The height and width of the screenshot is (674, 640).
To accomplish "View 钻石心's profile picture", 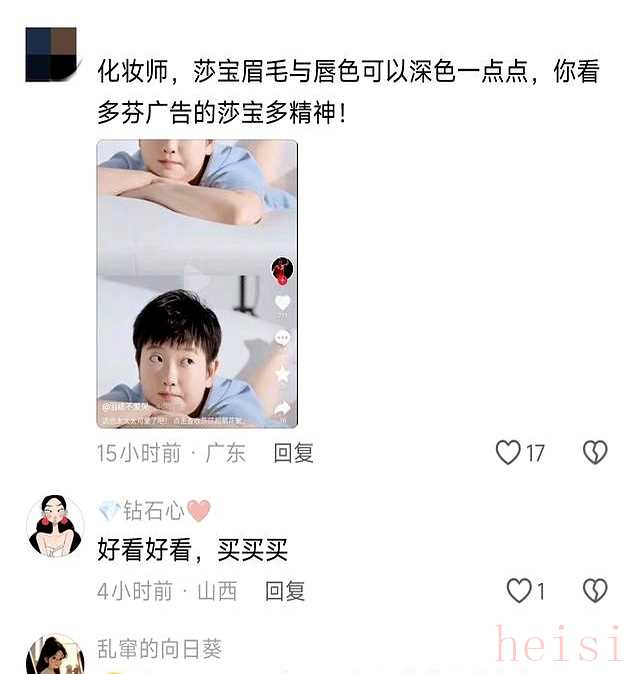I will click(x=55, y=526).
